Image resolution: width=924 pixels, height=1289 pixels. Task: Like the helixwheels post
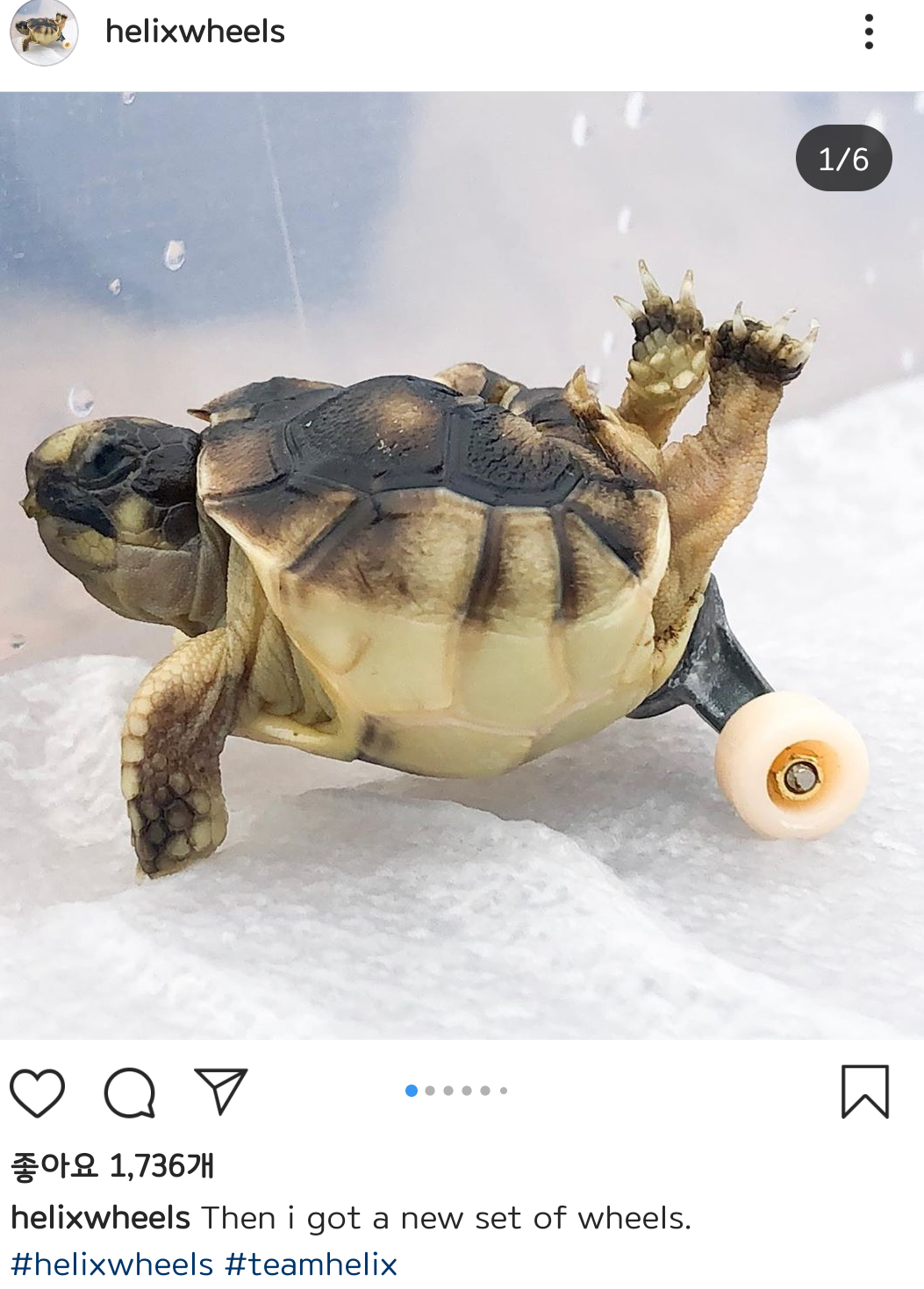[37, 1092]
